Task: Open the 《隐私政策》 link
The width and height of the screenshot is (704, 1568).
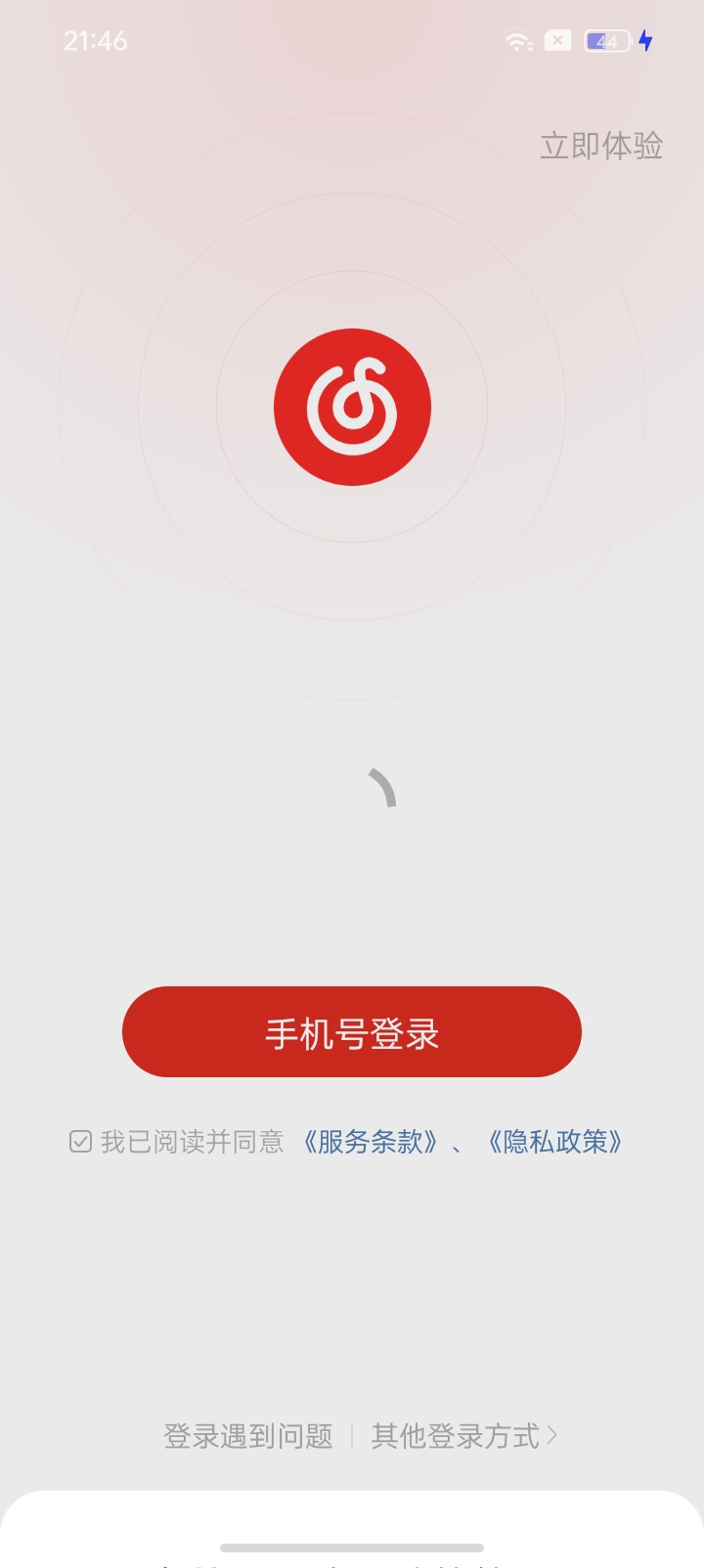Action: coord(554,1141)
